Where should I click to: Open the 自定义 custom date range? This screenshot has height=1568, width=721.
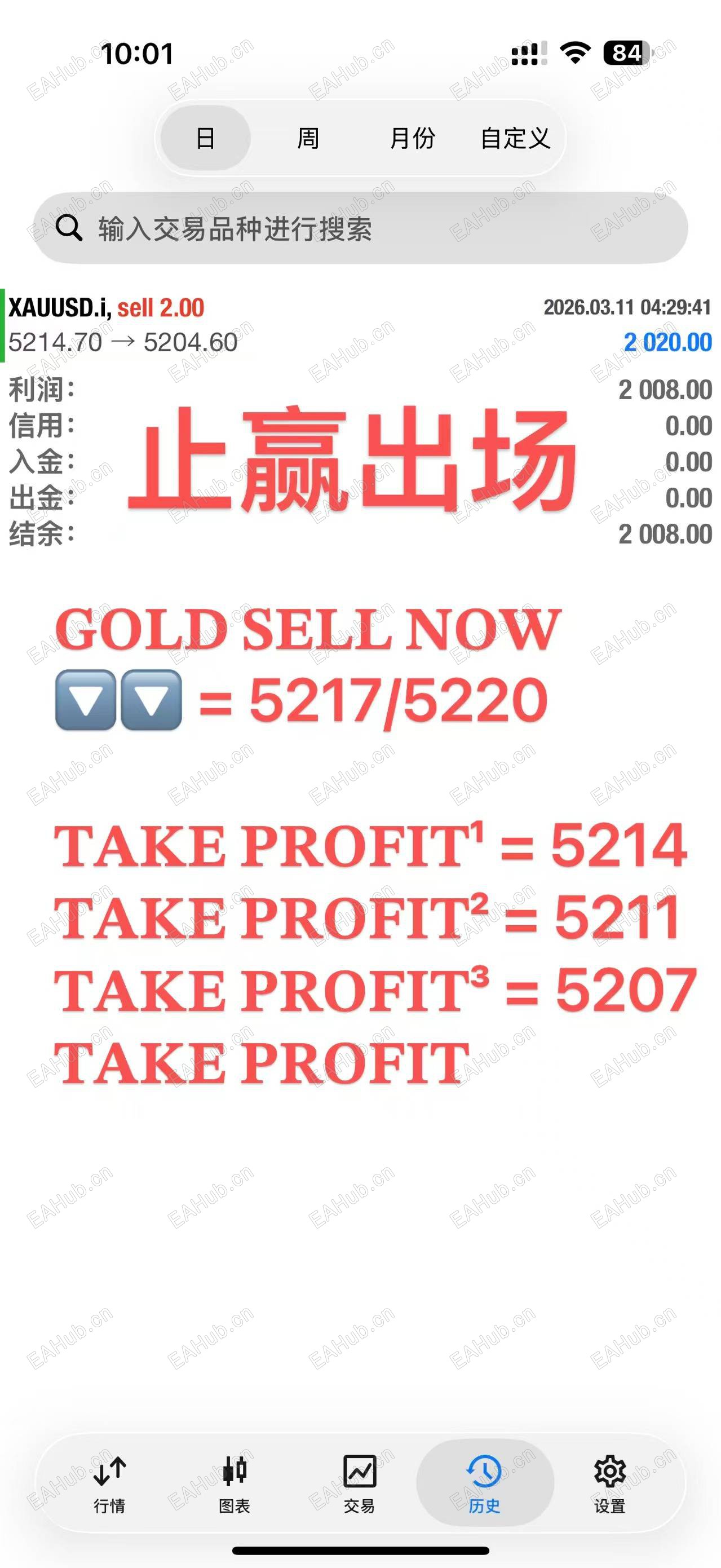click(x=516, y=139)
